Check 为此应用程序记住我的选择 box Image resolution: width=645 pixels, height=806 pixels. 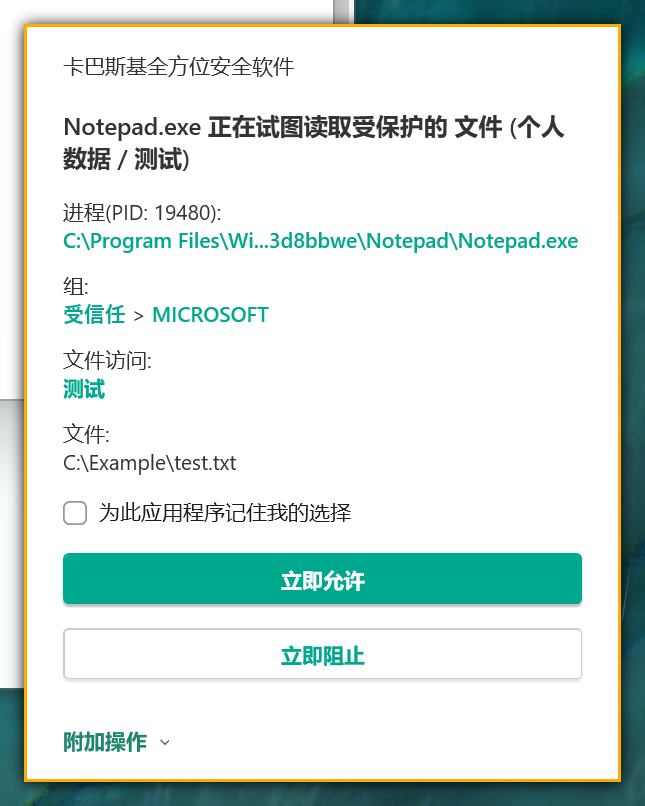tap(75, 514)
